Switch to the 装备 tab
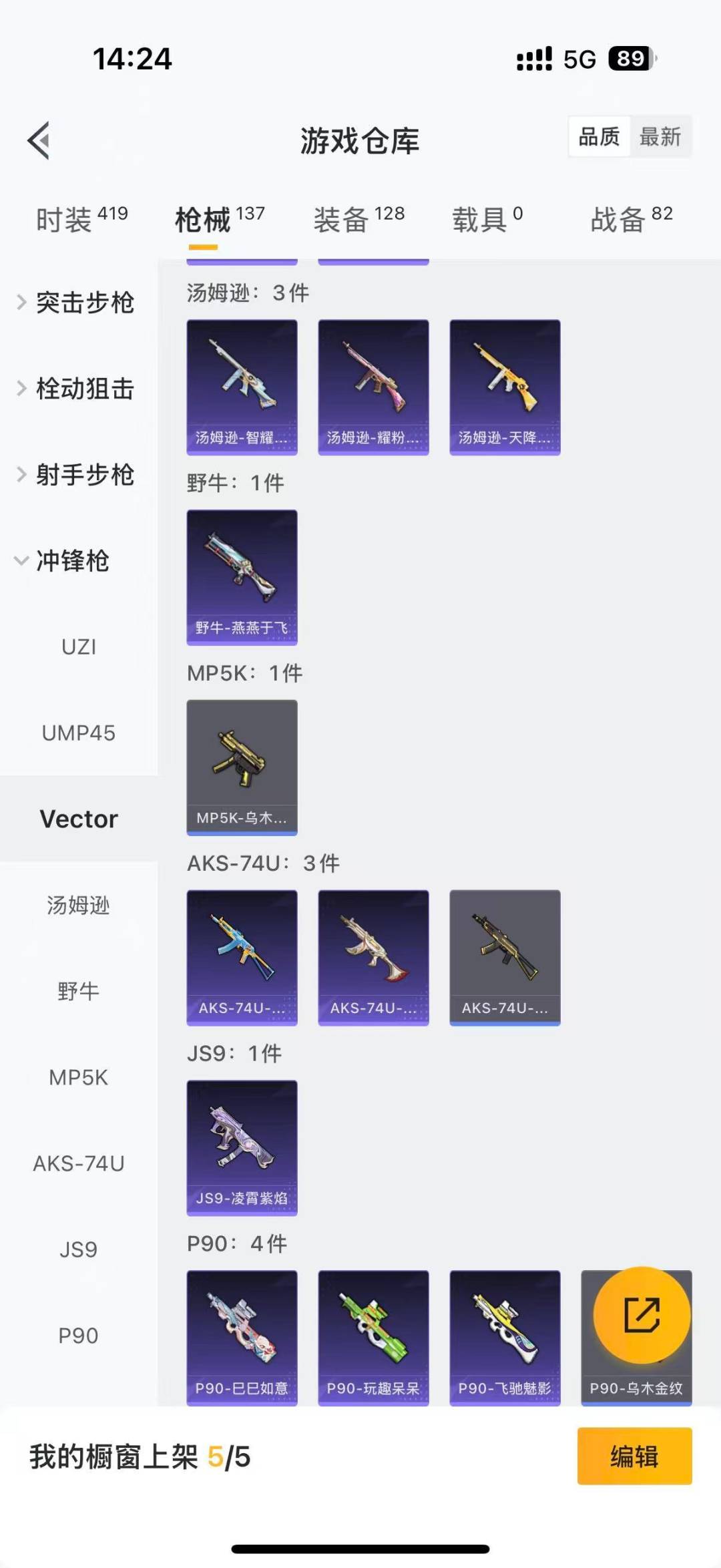The height and width of the screenshot is (1568, 721). (x=358, y=219)
